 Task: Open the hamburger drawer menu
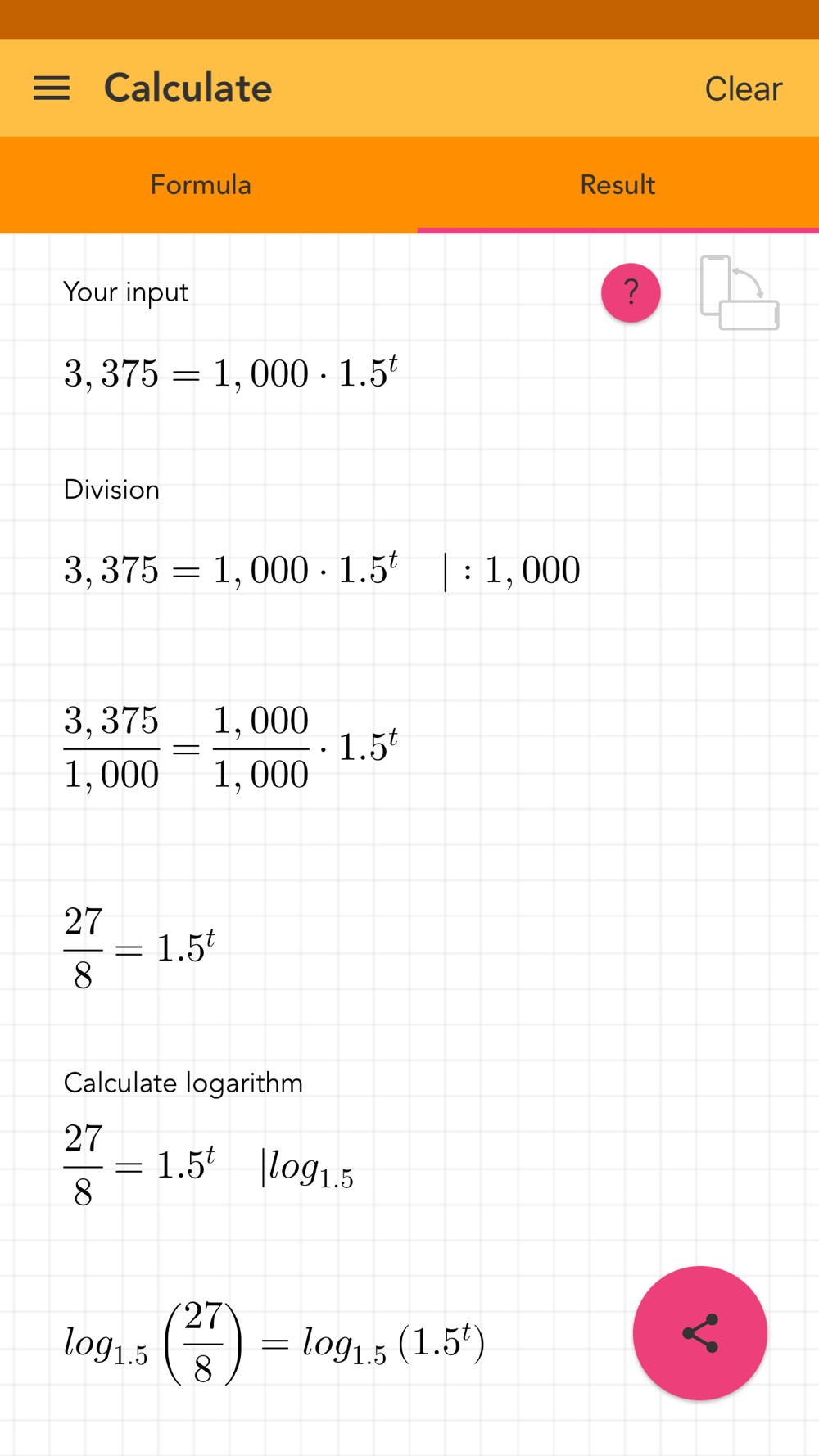point(52,88)
